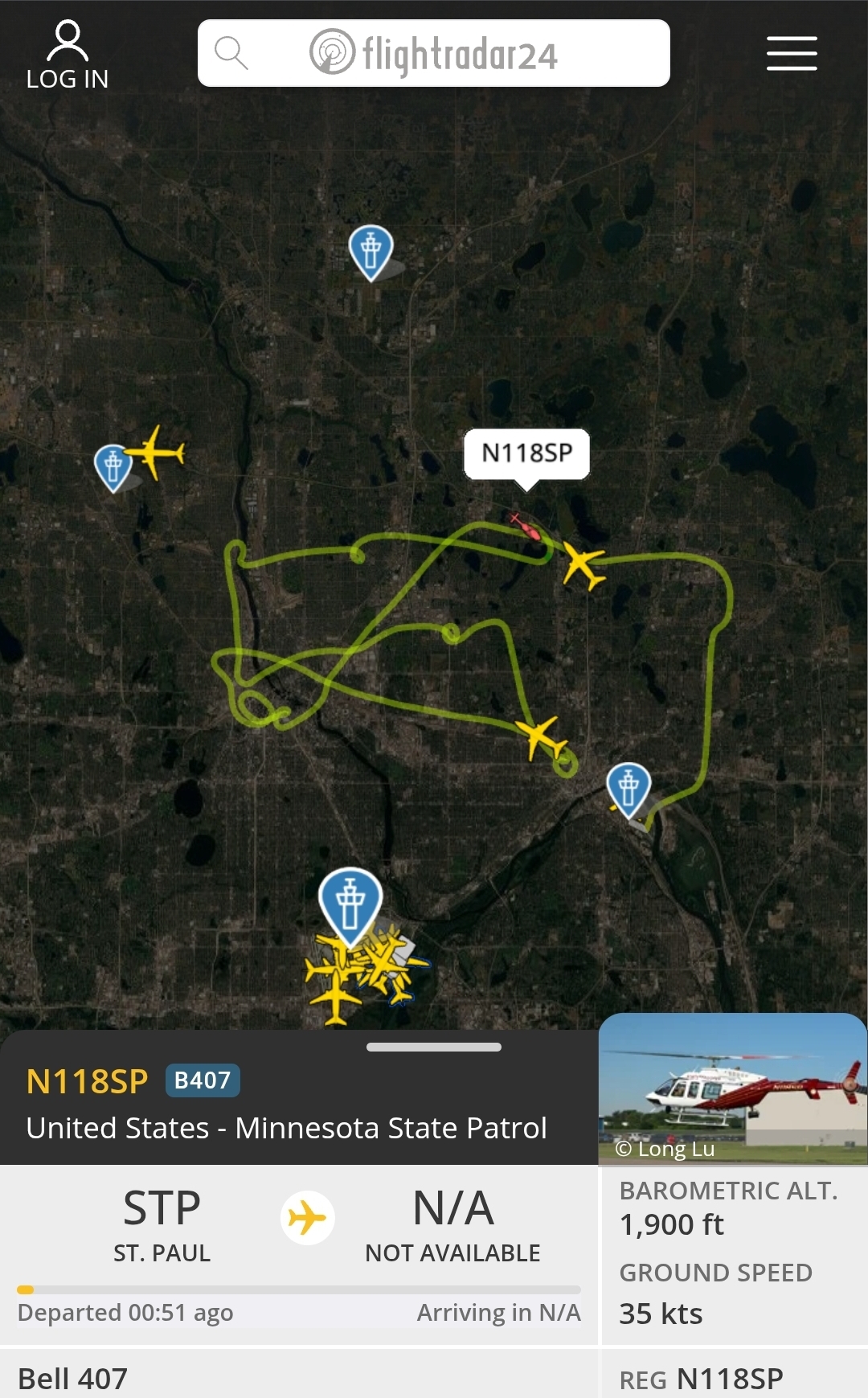Tap the N118SP callout label on map

[x=526, y=453]
